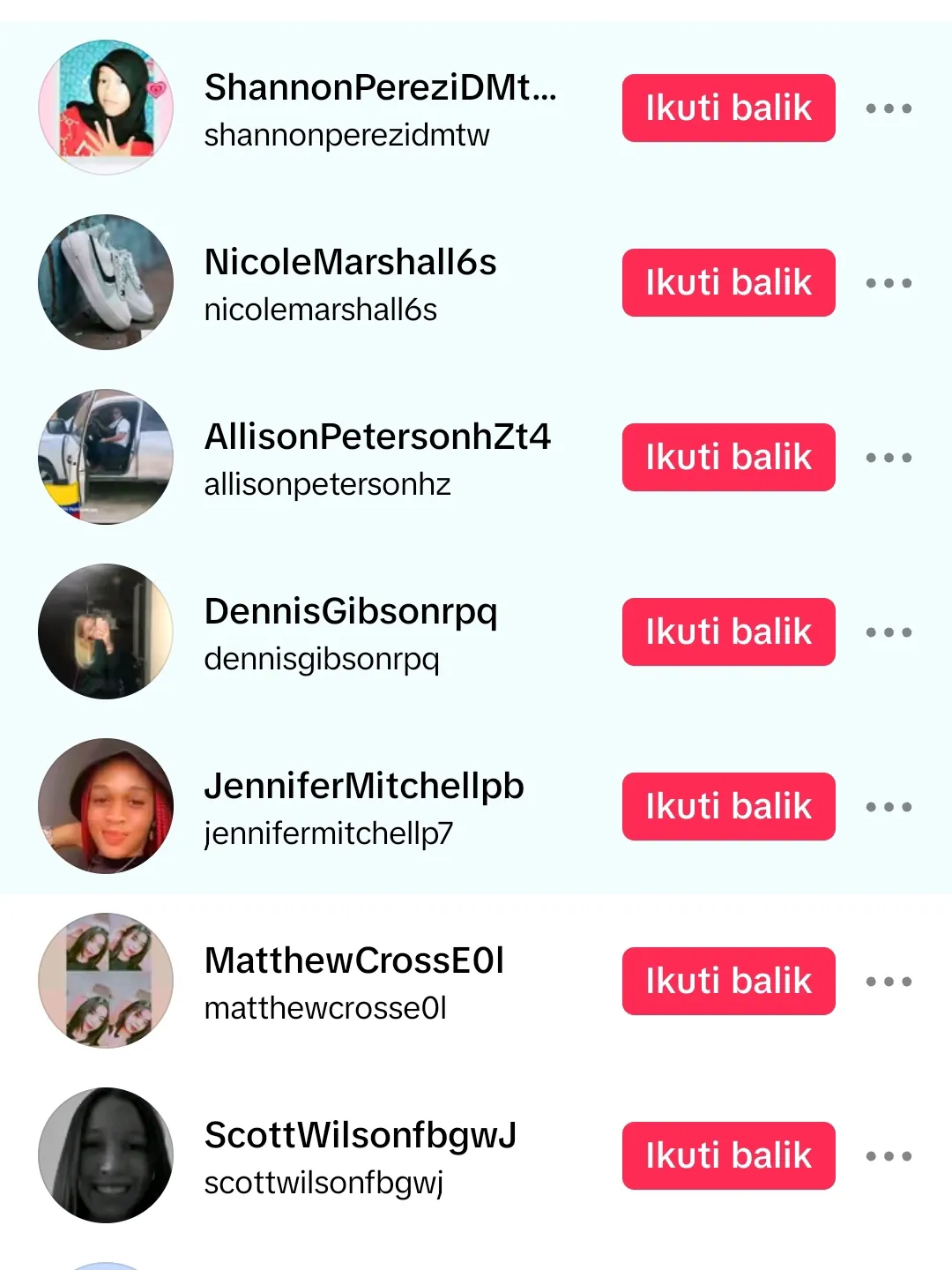Viewport: 952px width, 1270px height.
Task: Open the overflow menu for DennisGibsonrpq
Action: tap(888, 632)
